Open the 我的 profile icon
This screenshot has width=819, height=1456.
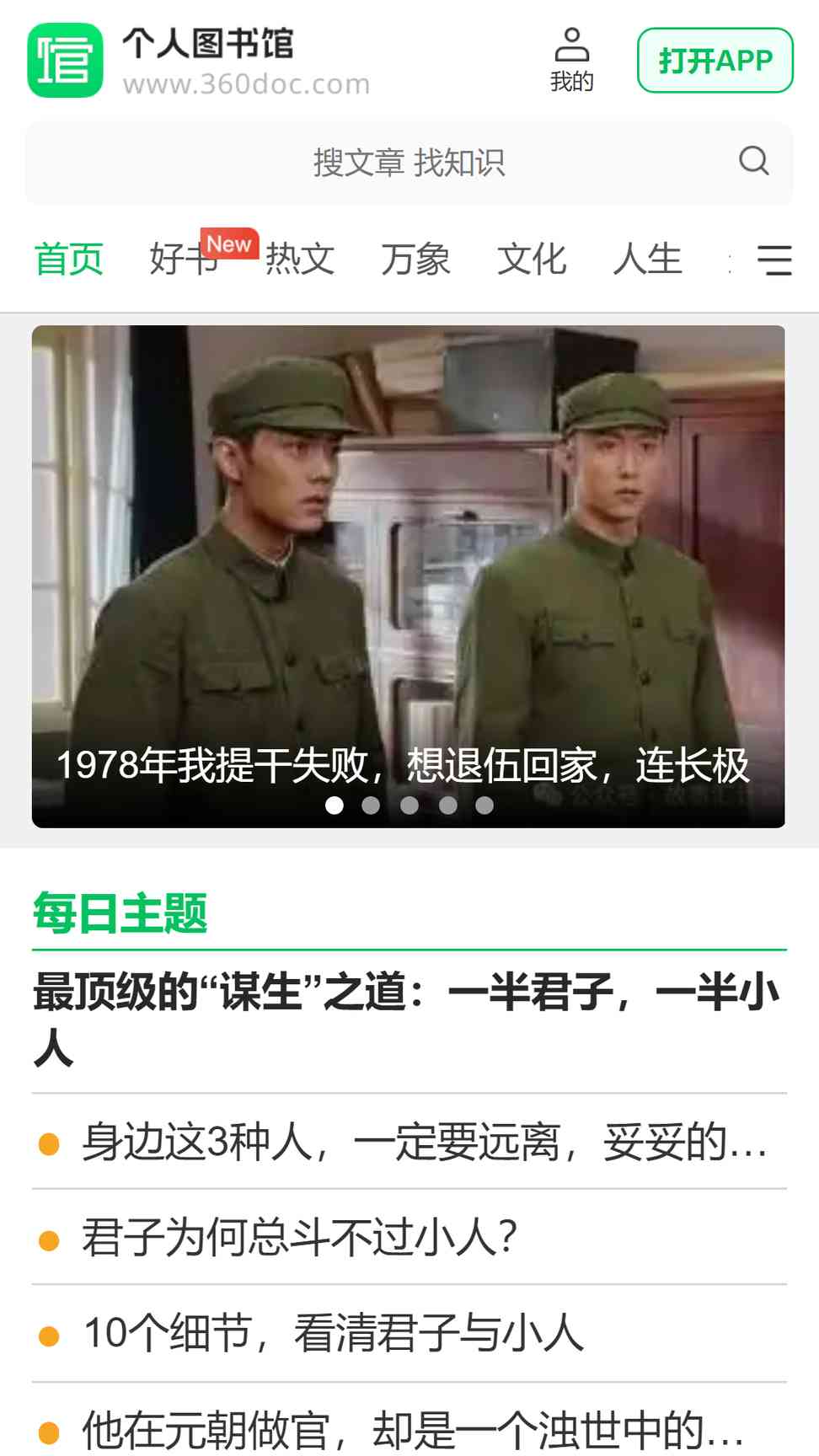click(571, 60)
